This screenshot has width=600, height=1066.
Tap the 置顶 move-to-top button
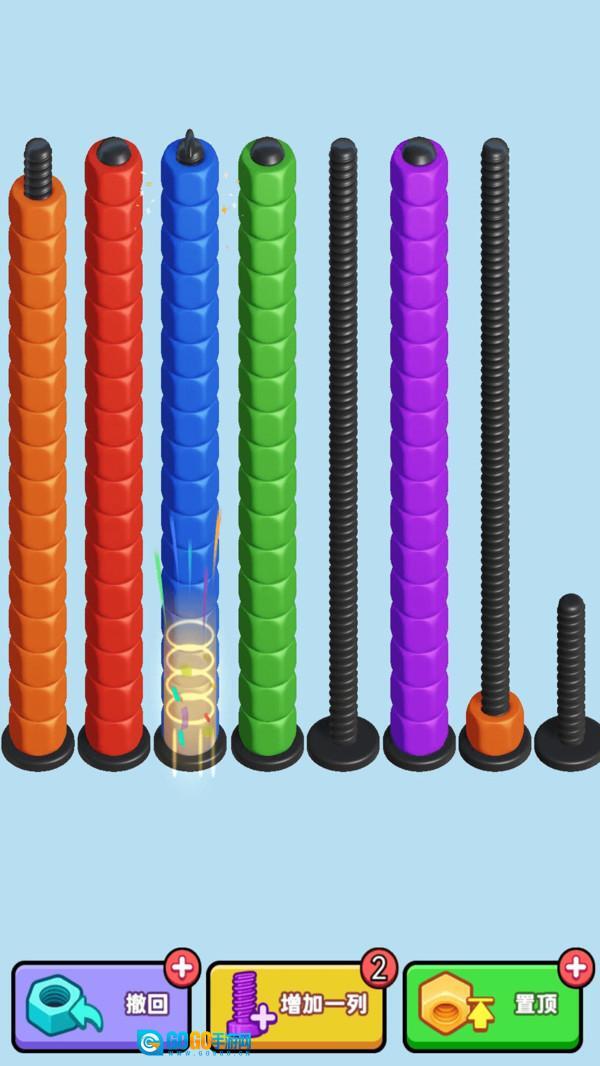[492, 1006]
